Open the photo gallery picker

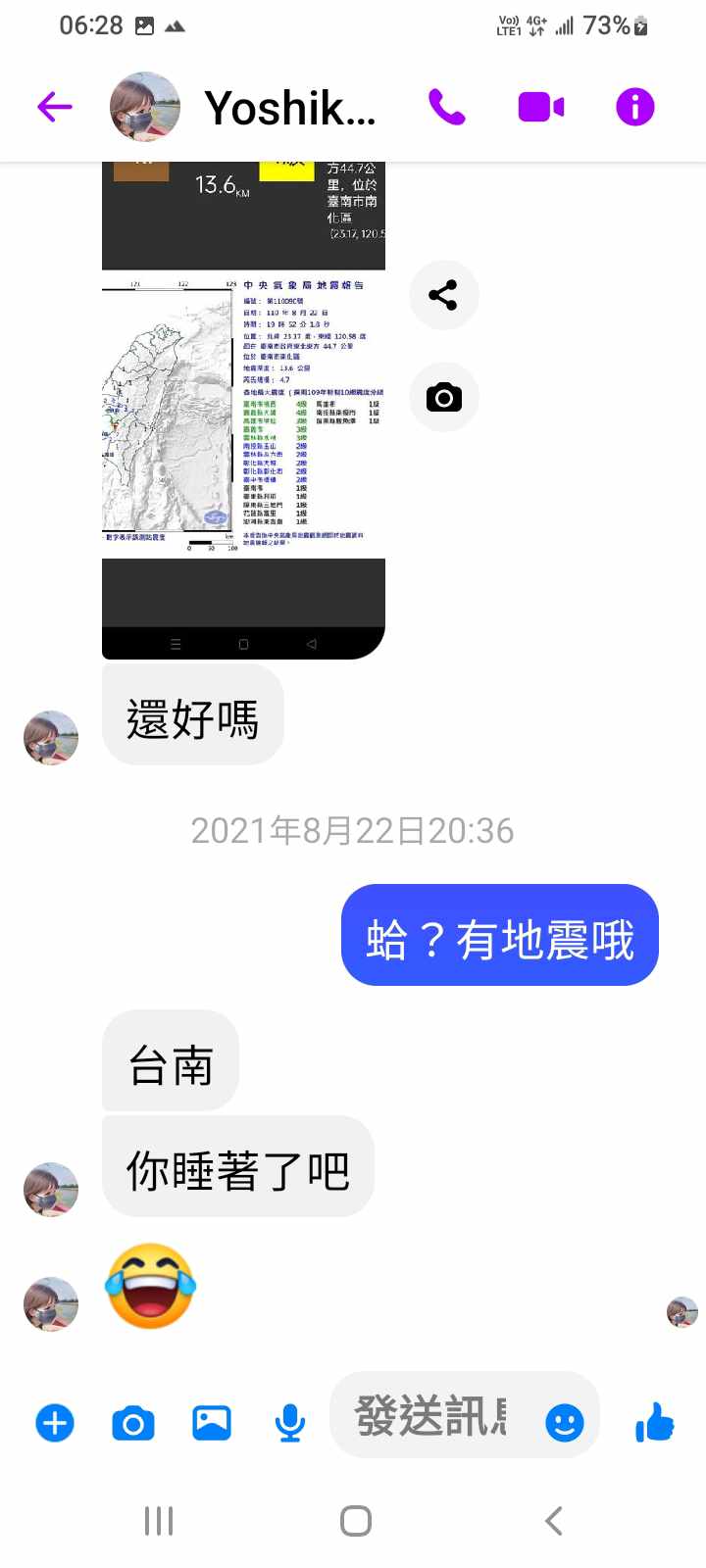[x=211, y=1422]
